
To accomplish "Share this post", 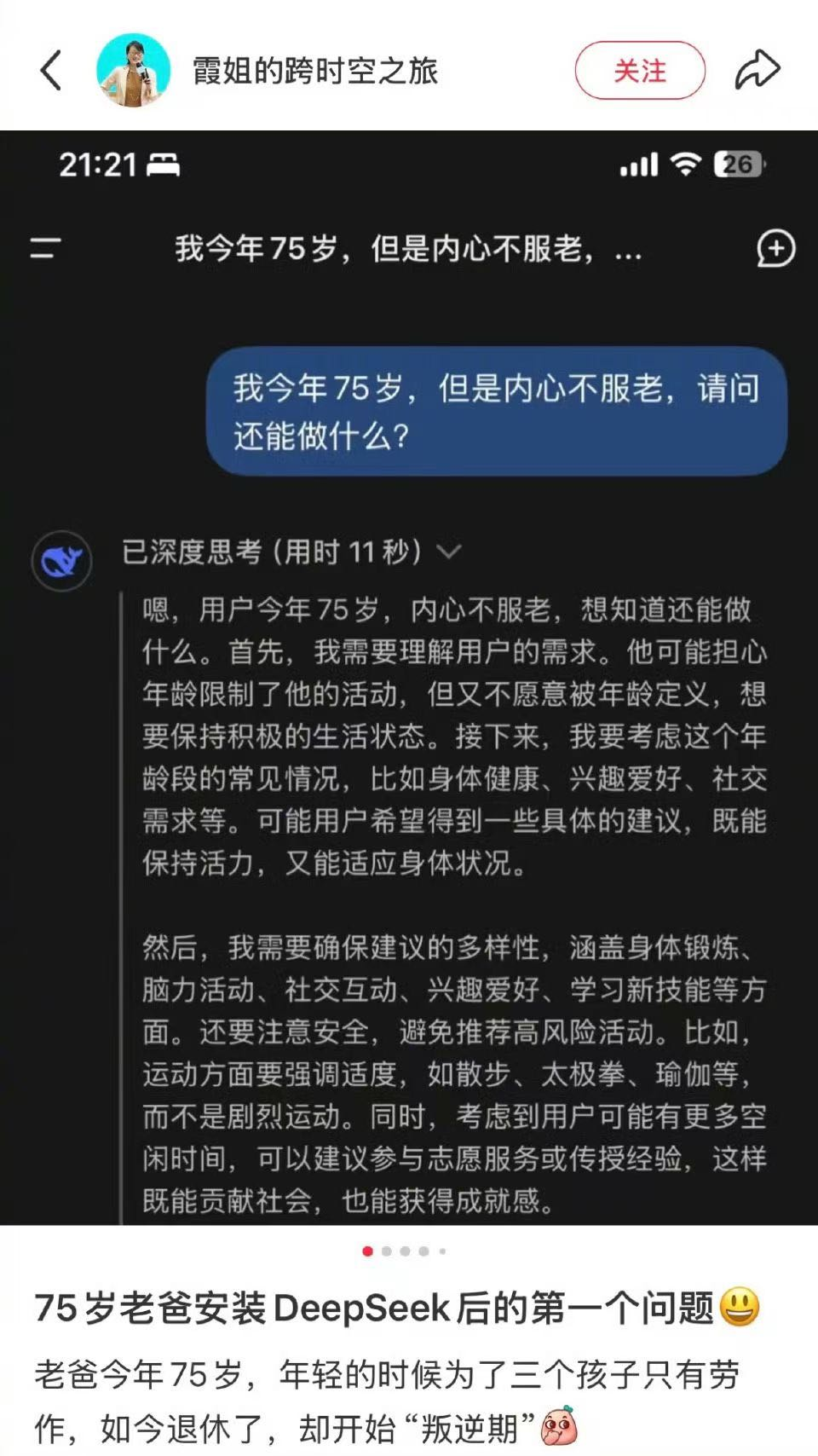I will 757,70.
